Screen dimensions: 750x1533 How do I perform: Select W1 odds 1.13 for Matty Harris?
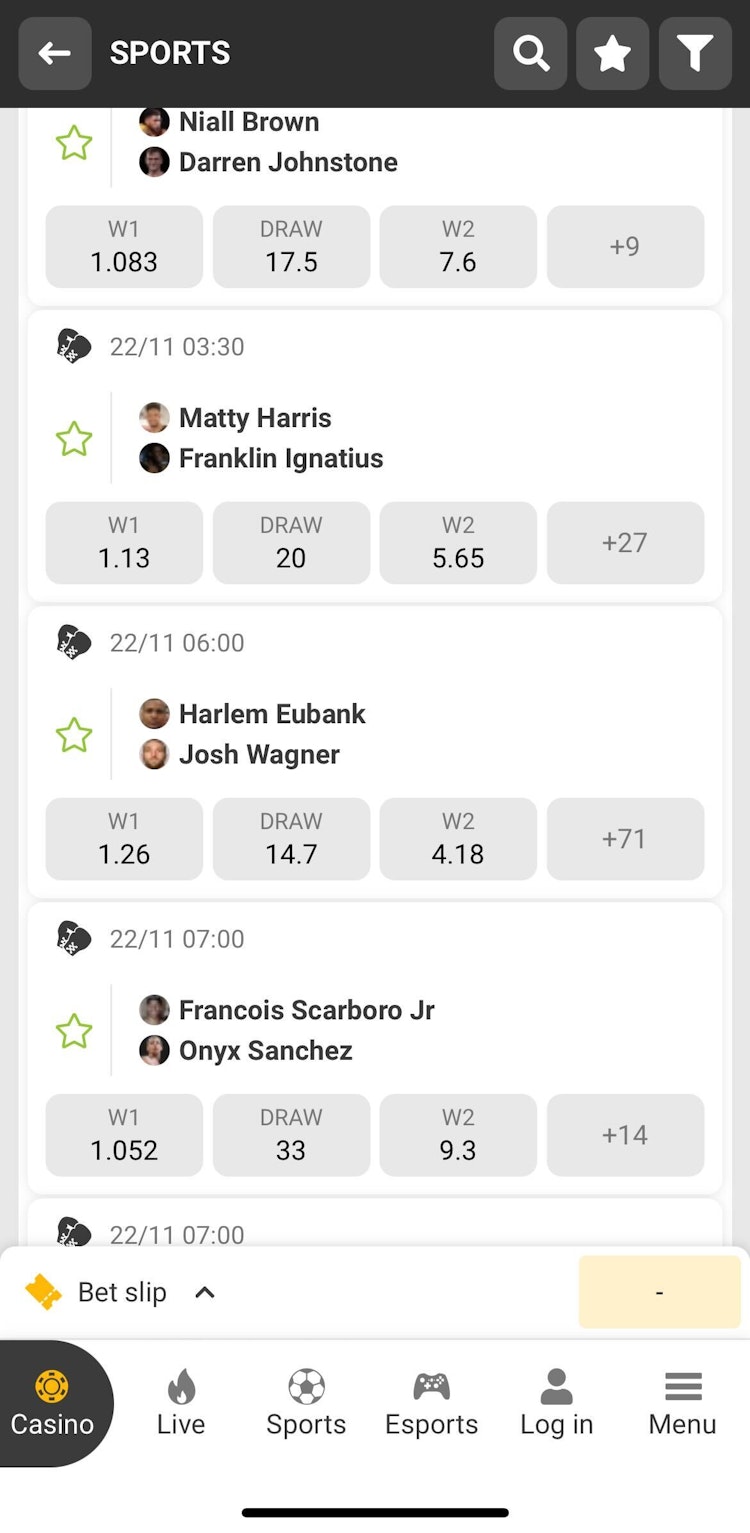click(x=124, y=543)
